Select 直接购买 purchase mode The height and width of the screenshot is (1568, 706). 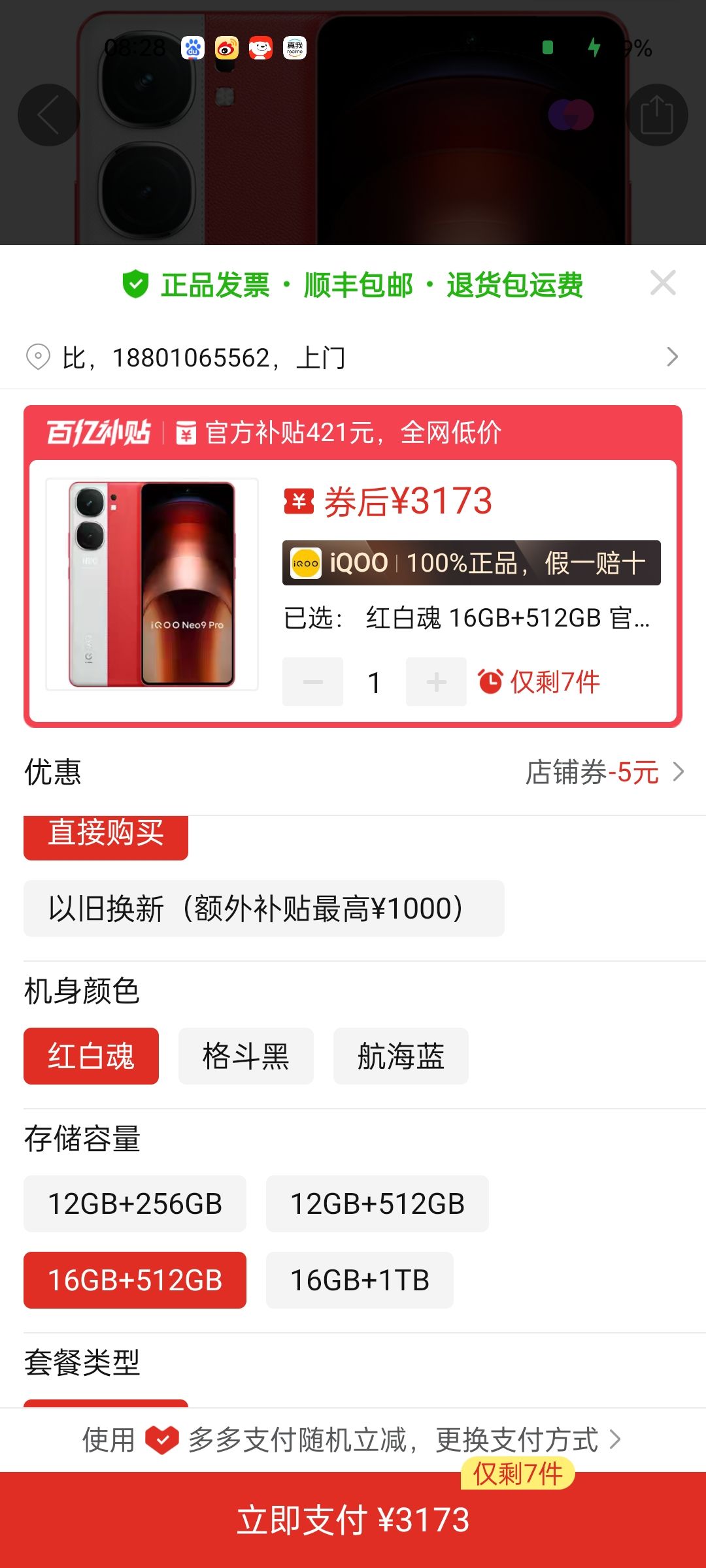click(x=106, y=835)
